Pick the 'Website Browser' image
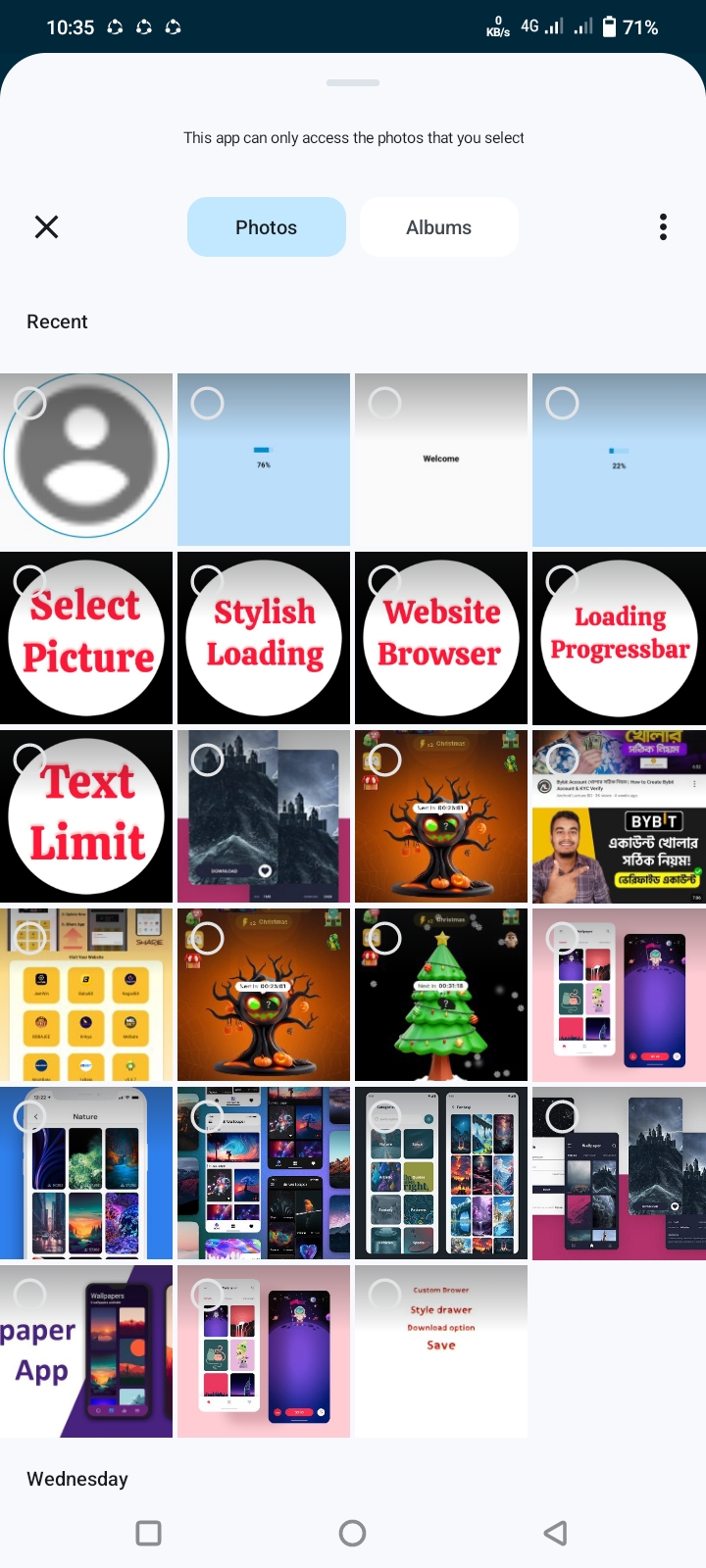The image size is (706, 1568). point(441,638)
